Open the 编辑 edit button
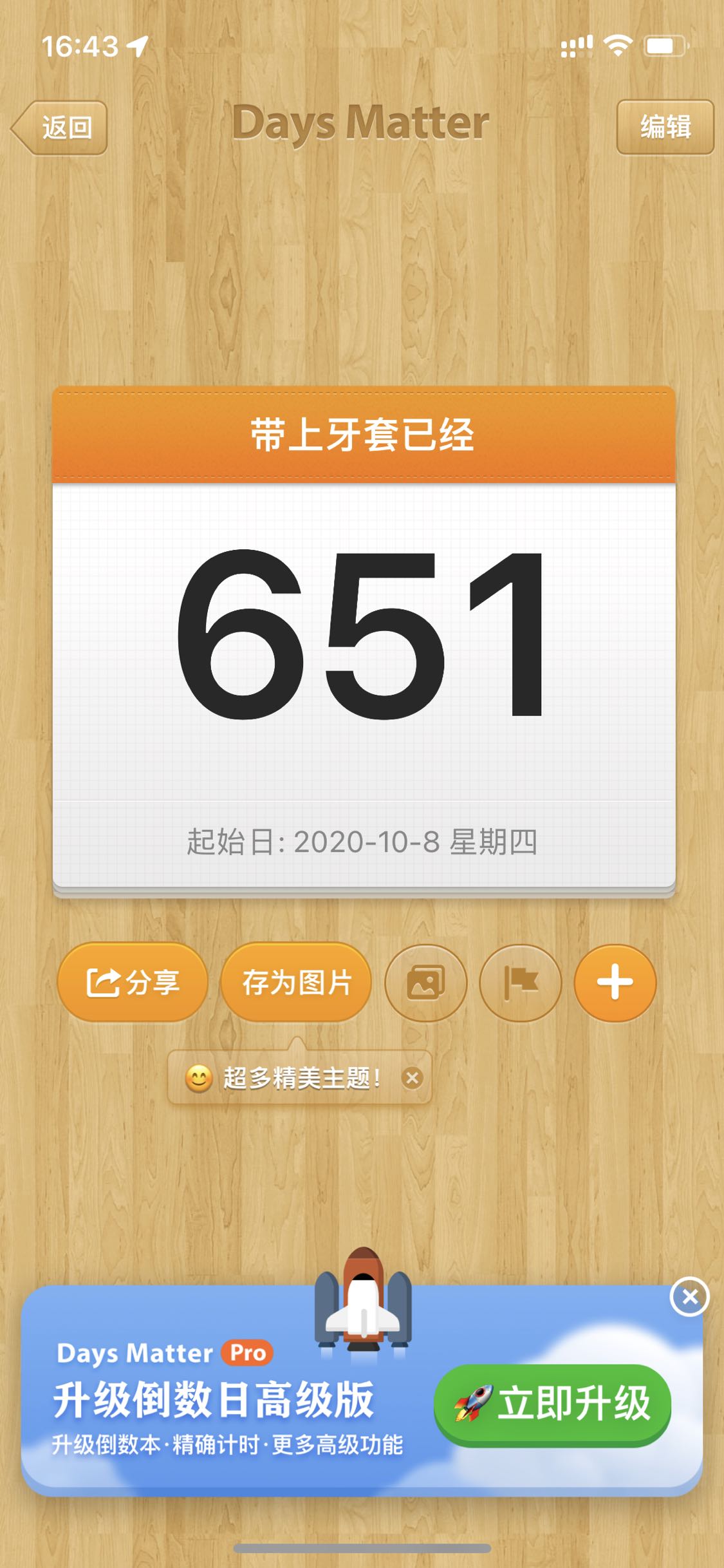This screenshot has width=724, height=1568. click(x=665, y=127)
